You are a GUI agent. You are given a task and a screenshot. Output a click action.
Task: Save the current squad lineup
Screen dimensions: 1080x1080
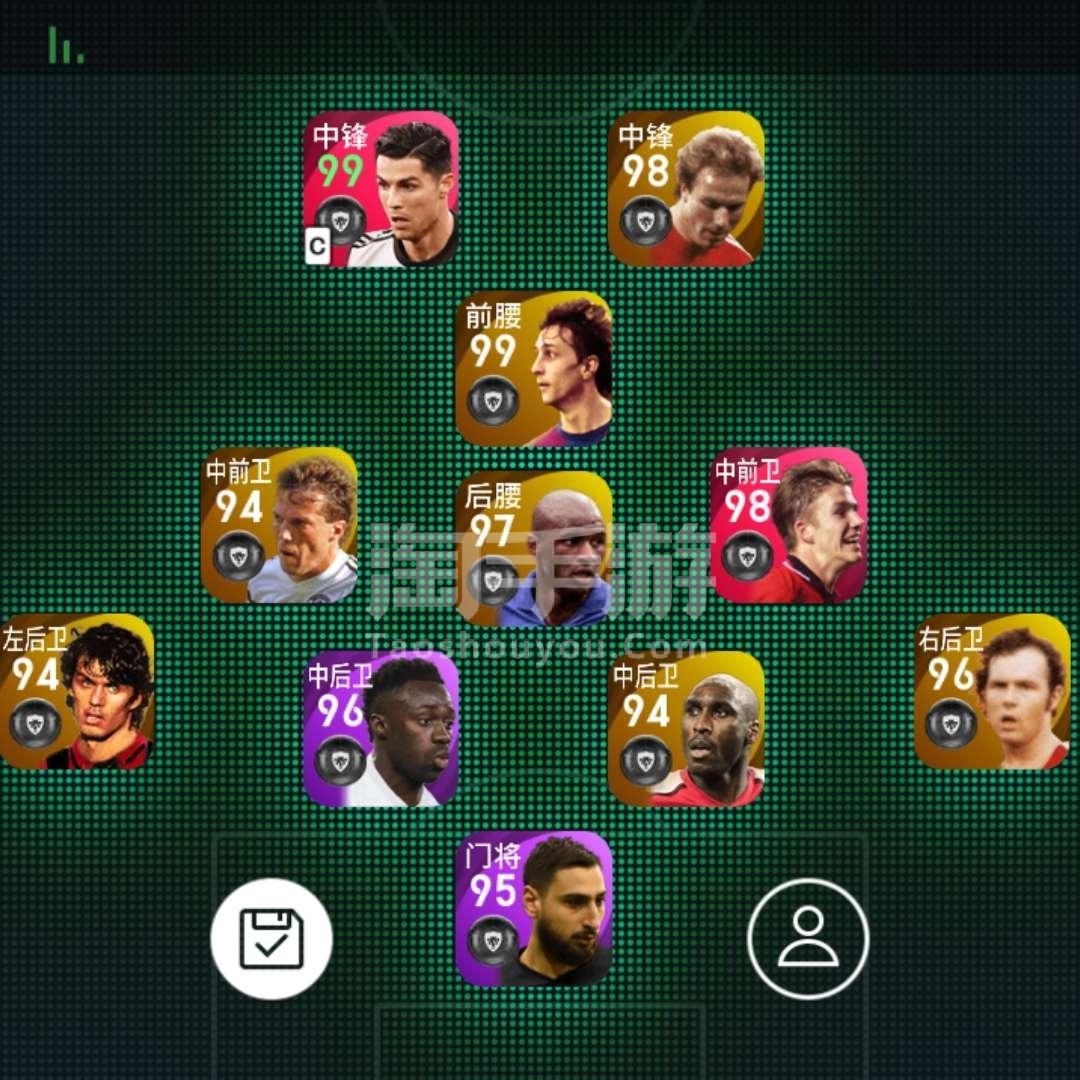(271, 938)
